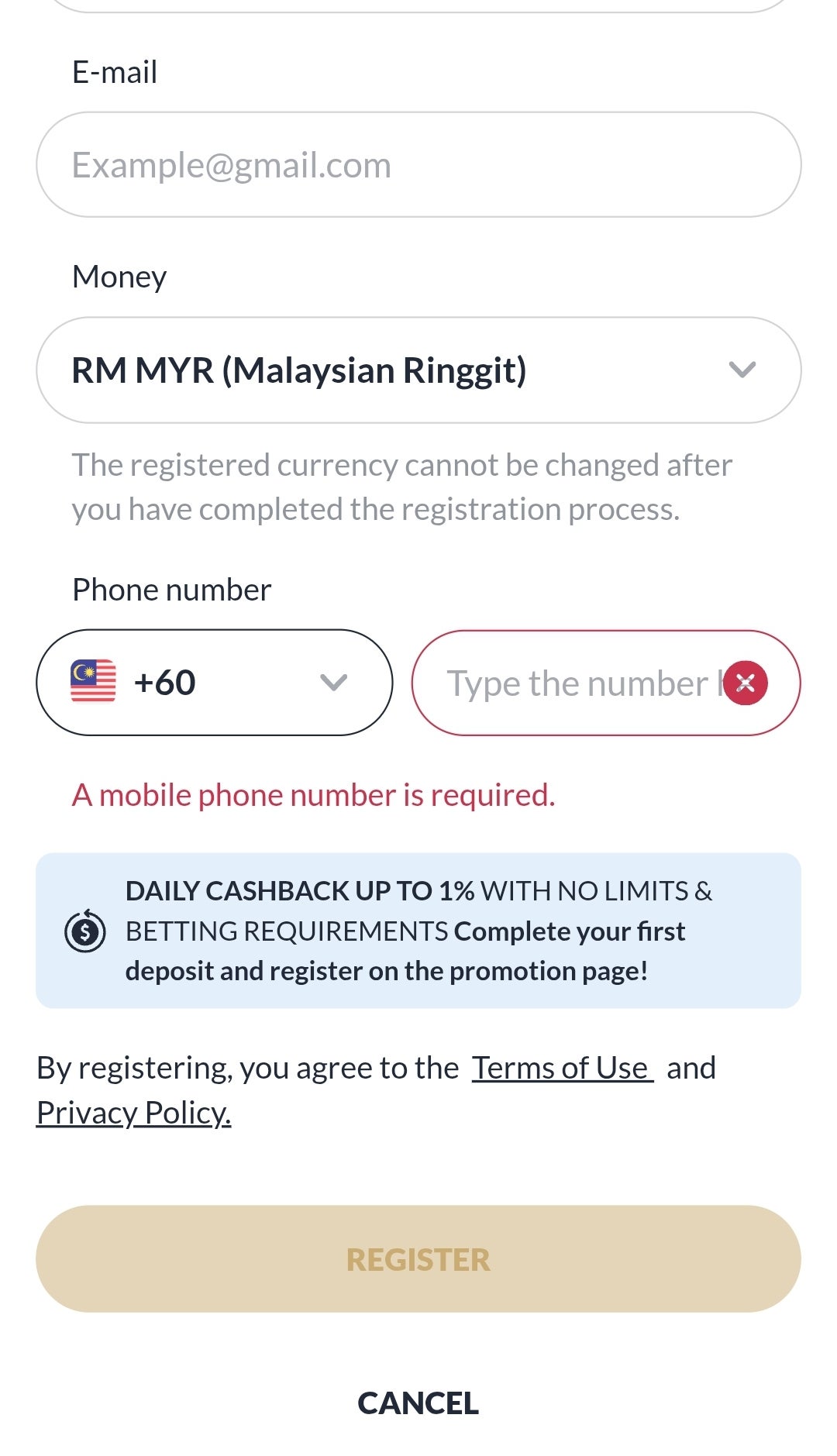Open the Terms of Use

coord(563,1068)
